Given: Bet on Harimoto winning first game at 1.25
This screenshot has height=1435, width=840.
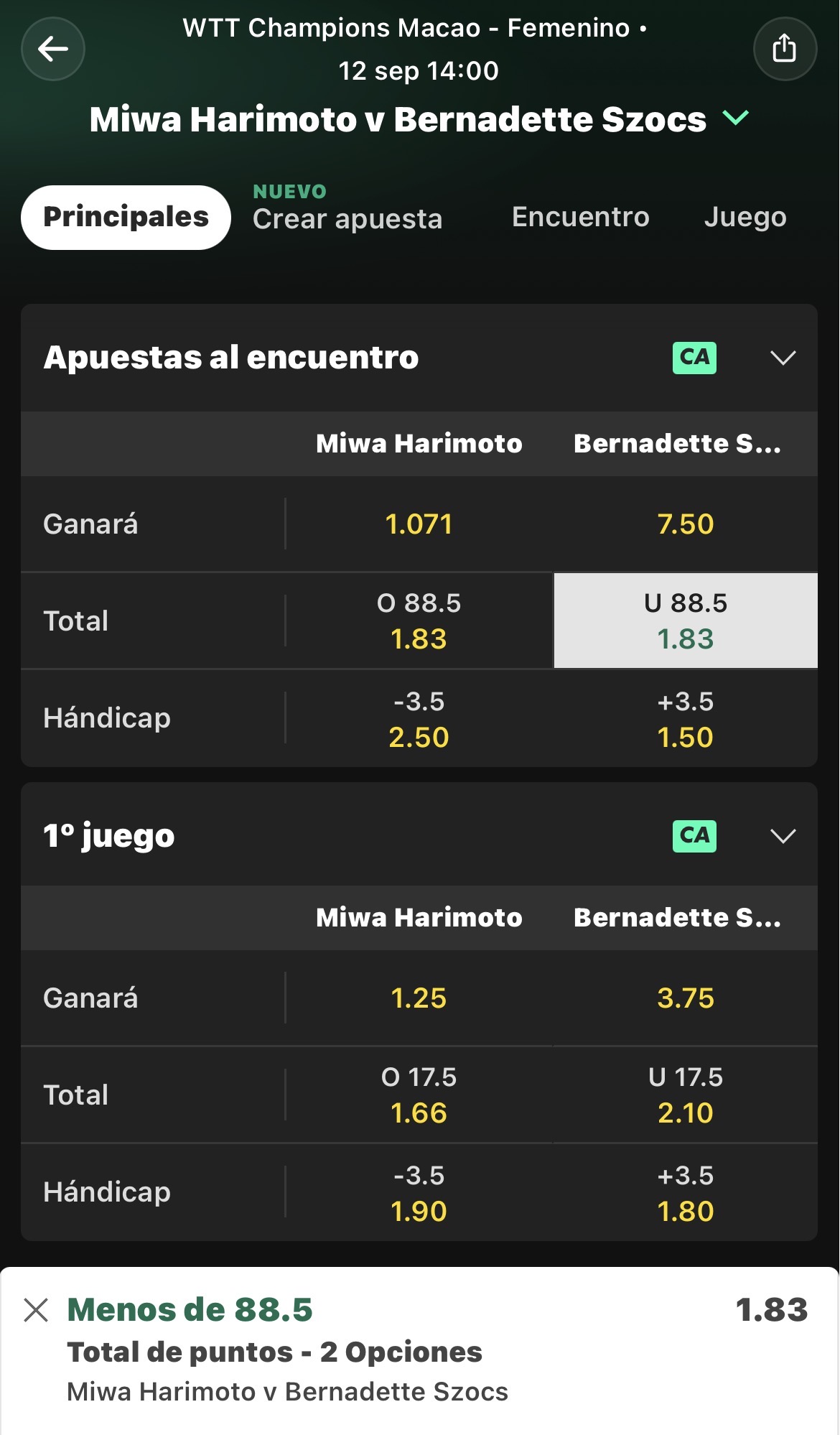Looking at the screenshot, I should [419, 998].
